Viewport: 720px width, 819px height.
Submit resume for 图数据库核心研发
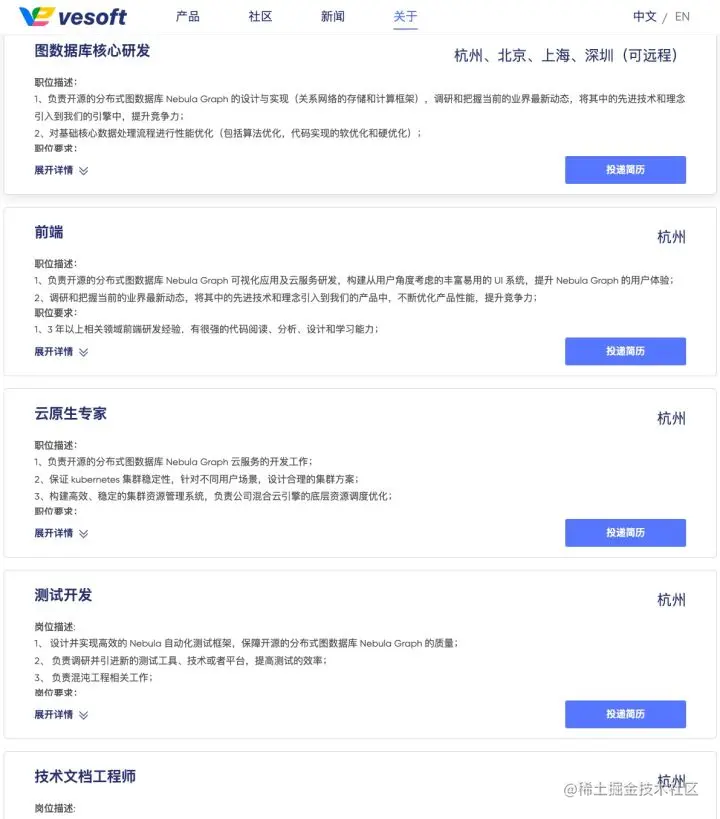625,170
